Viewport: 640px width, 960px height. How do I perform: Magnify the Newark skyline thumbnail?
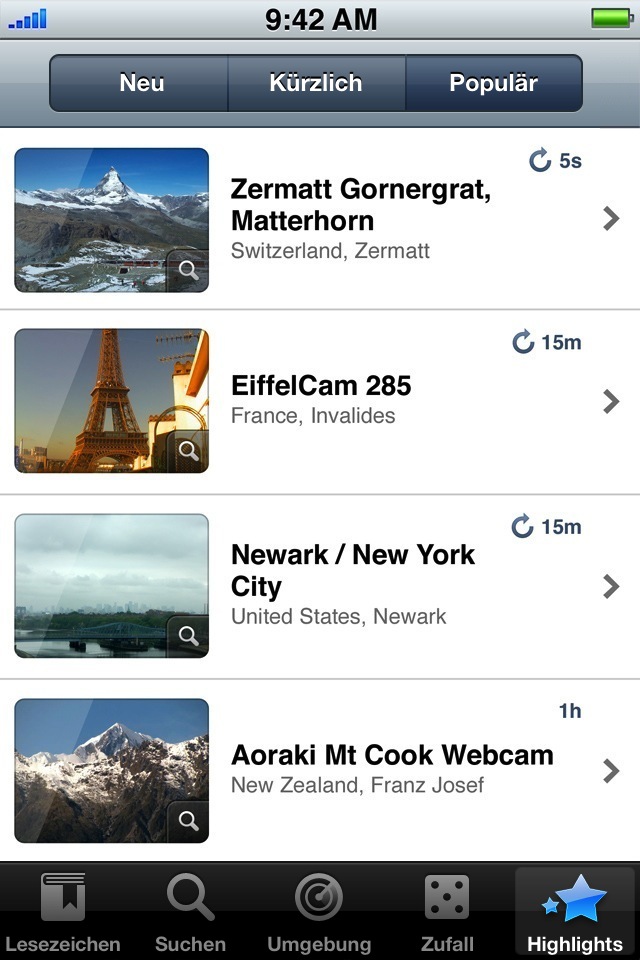(x=188, y=635)
